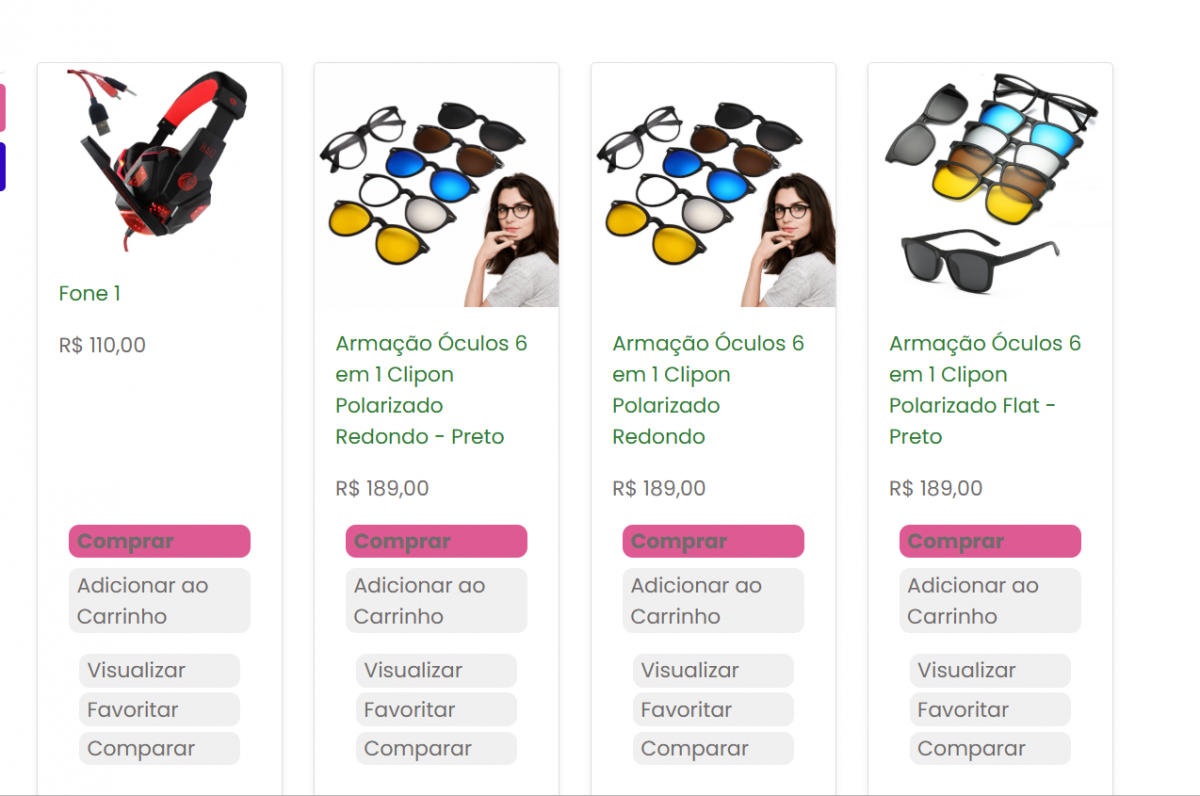
Task: Buy the Polarizado Redondo - Preto glasses
Action: [436, 541]
